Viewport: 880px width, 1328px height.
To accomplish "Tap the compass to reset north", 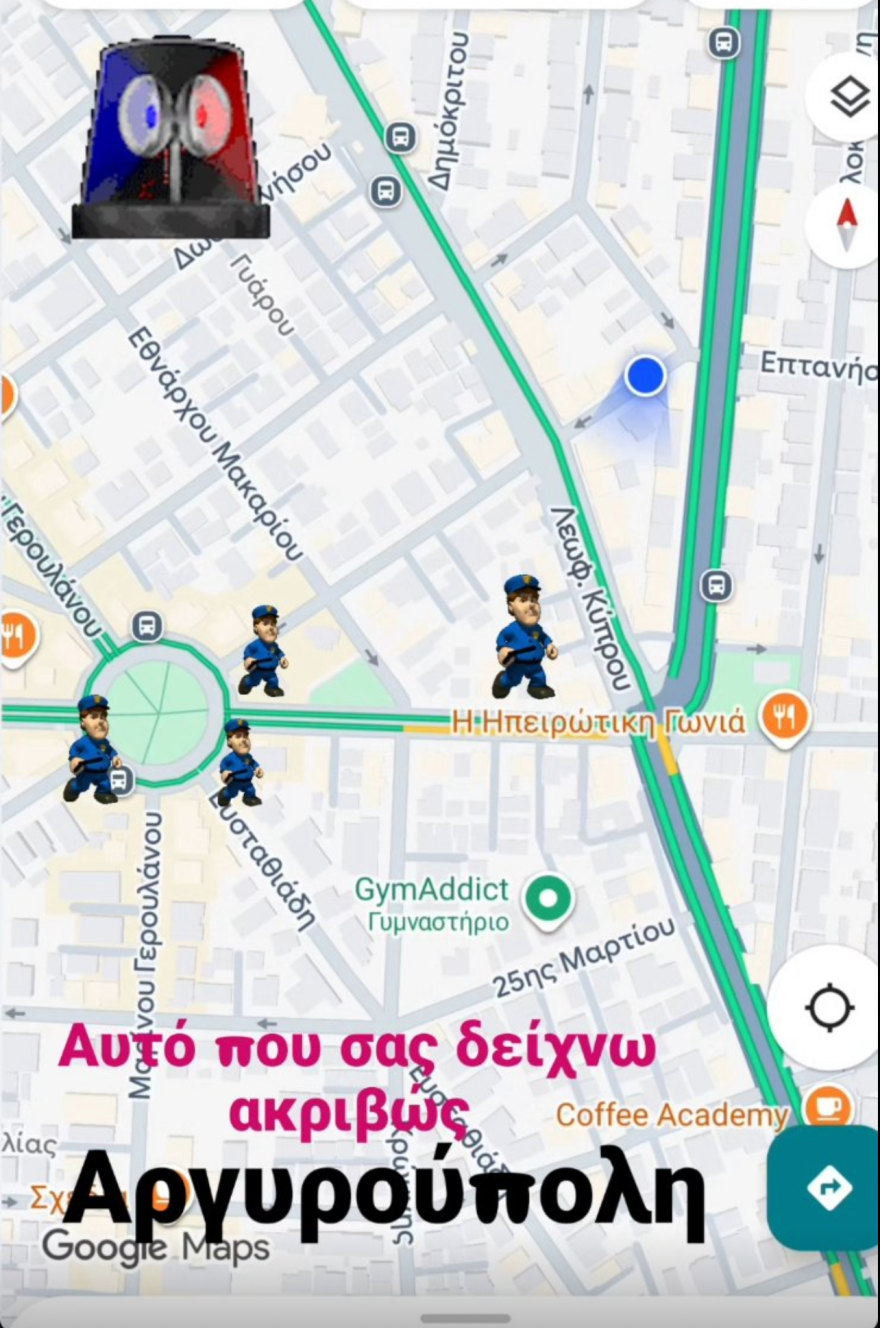I will click(x=847, y=224).
